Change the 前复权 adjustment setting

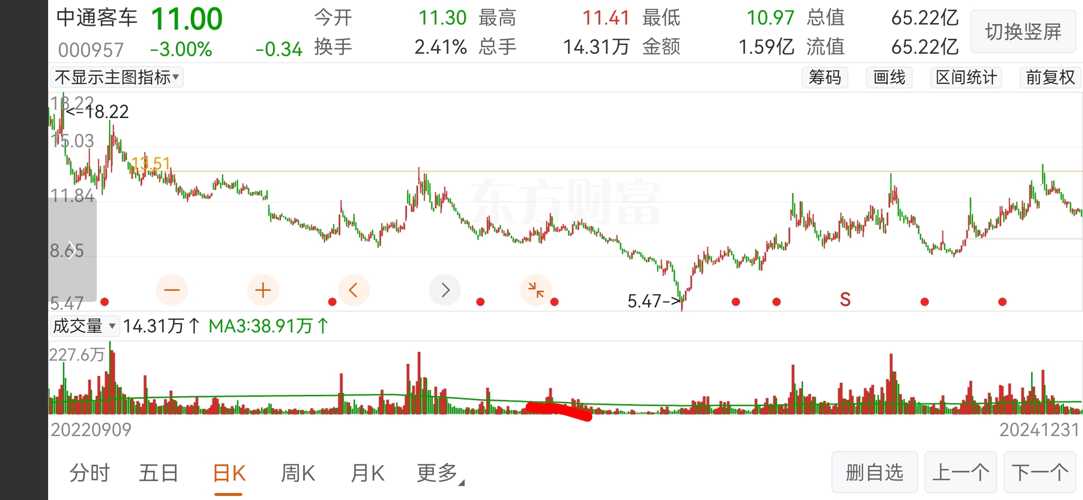click(1049, 77)
